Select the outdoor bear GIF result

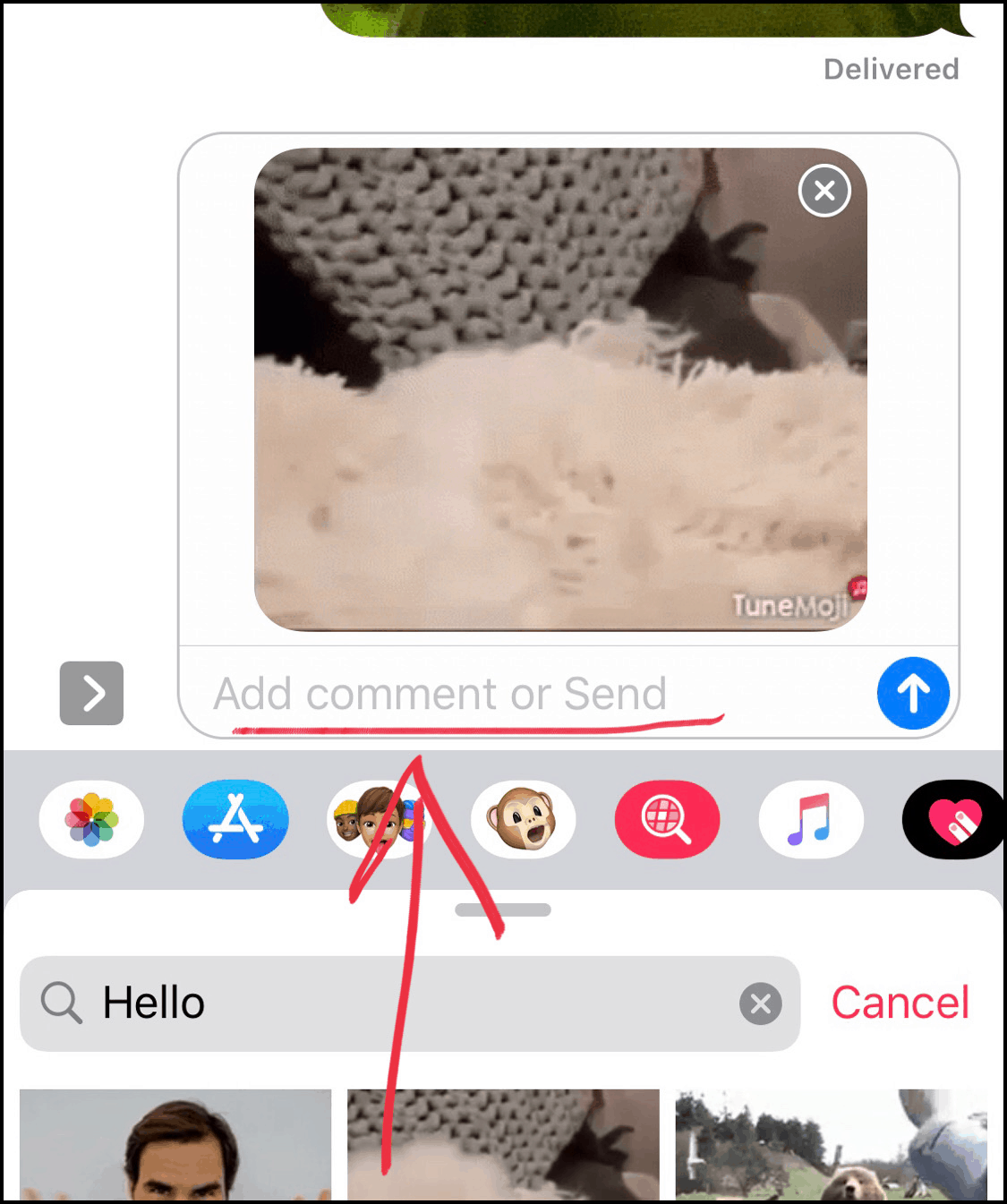point(831,1144)
